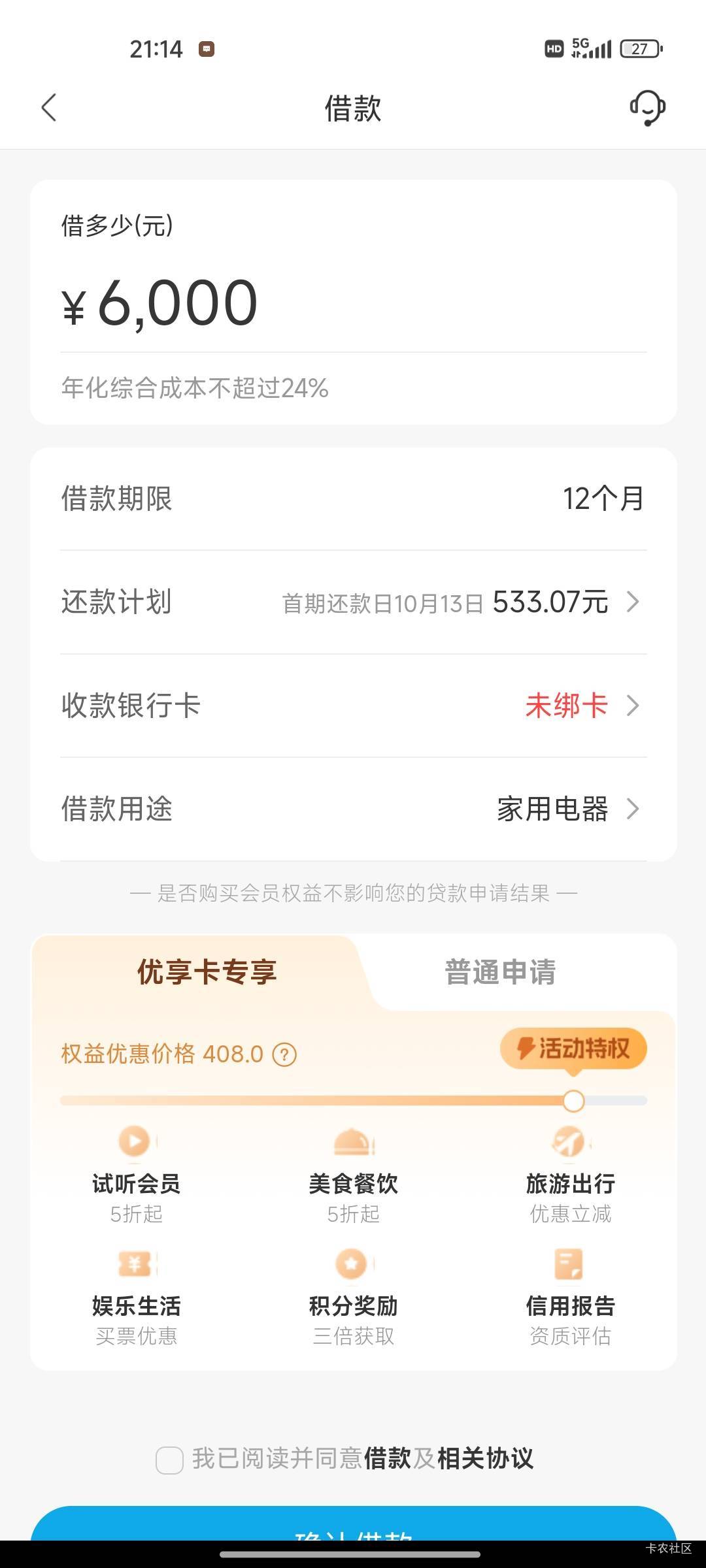Tap the benefits price slider handle

pos(573,1101)
